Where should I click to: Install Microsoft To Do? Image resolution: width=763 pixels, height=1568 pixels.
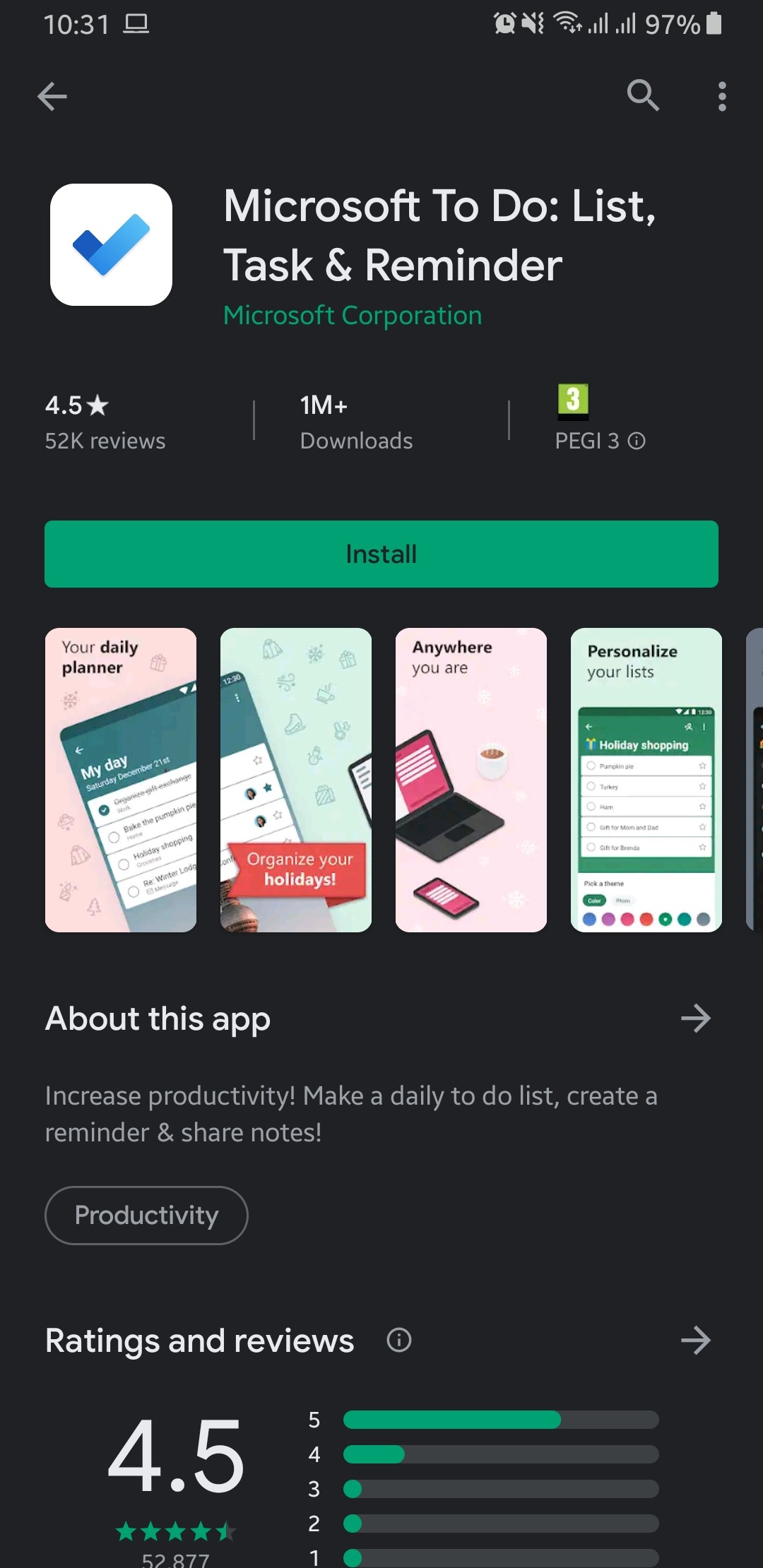click(x=381, y=554)
